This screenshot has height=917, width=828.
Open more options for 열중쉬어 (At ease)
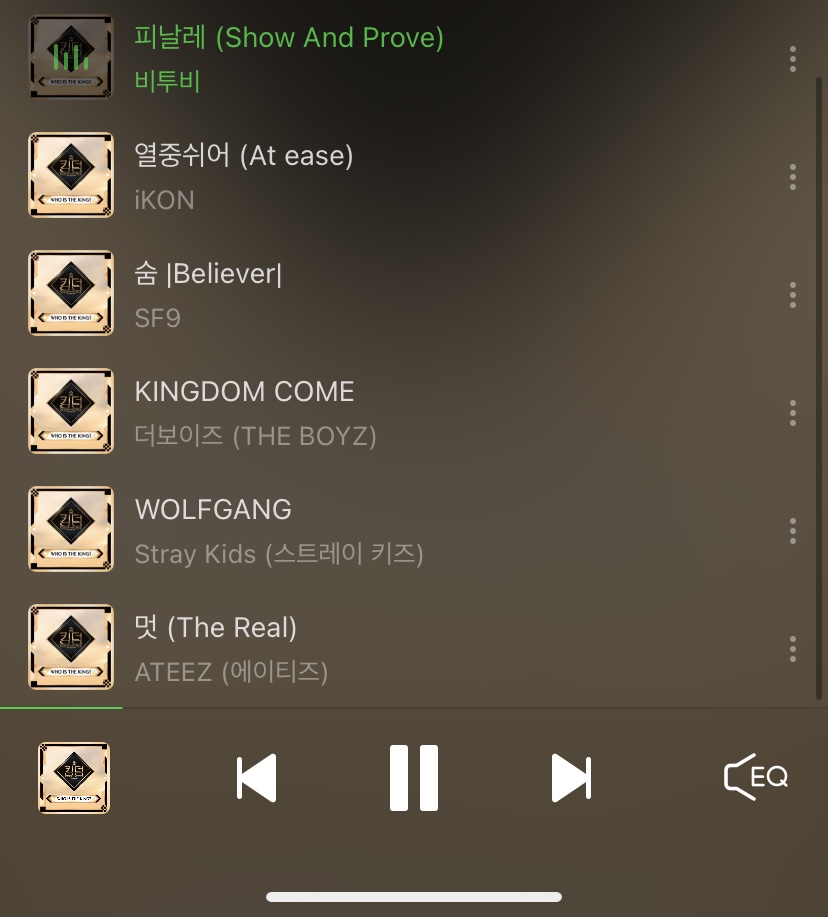tap(793, 177)
